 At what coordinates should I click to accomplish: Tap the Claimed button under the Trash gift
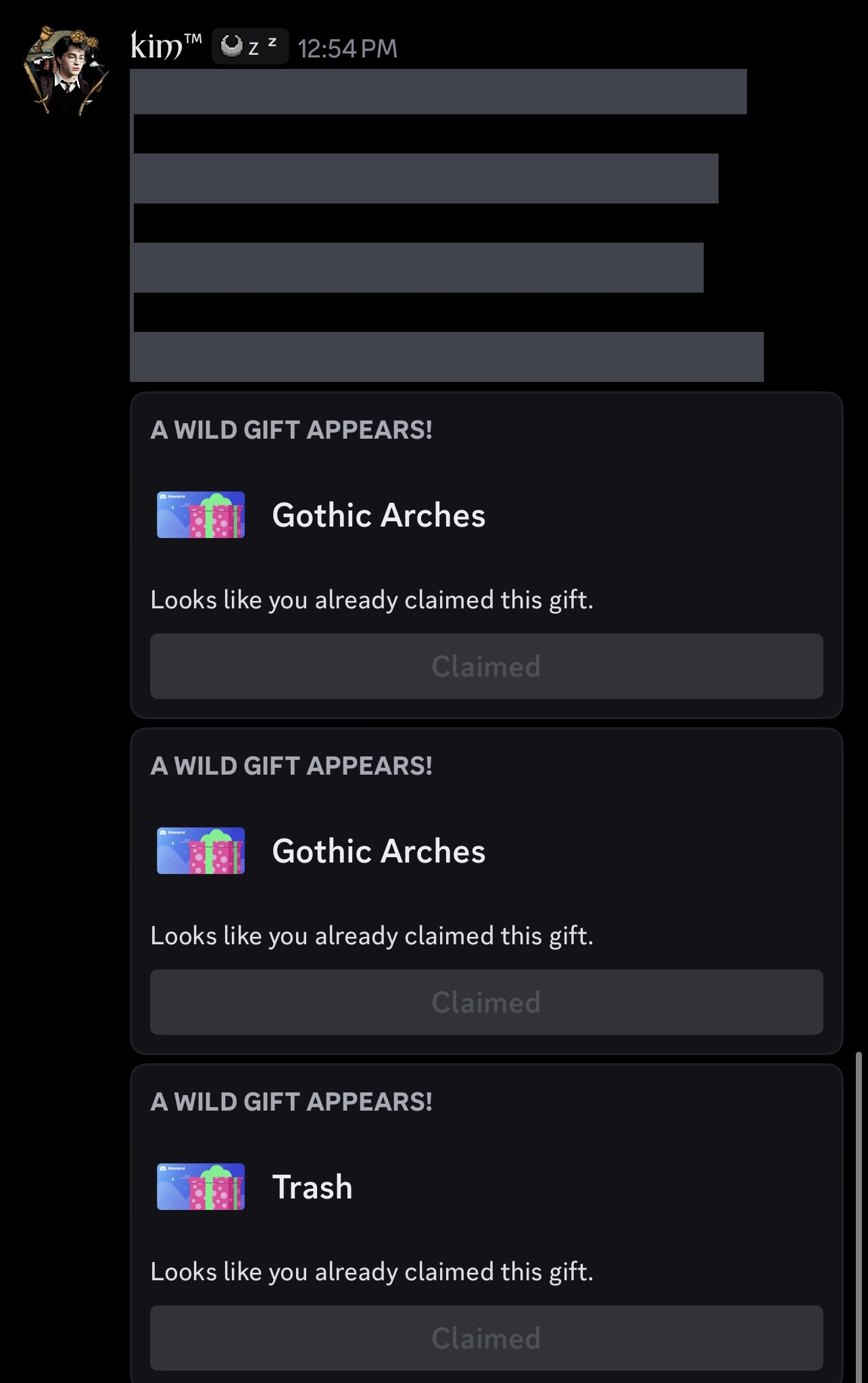click(486, 1338)
